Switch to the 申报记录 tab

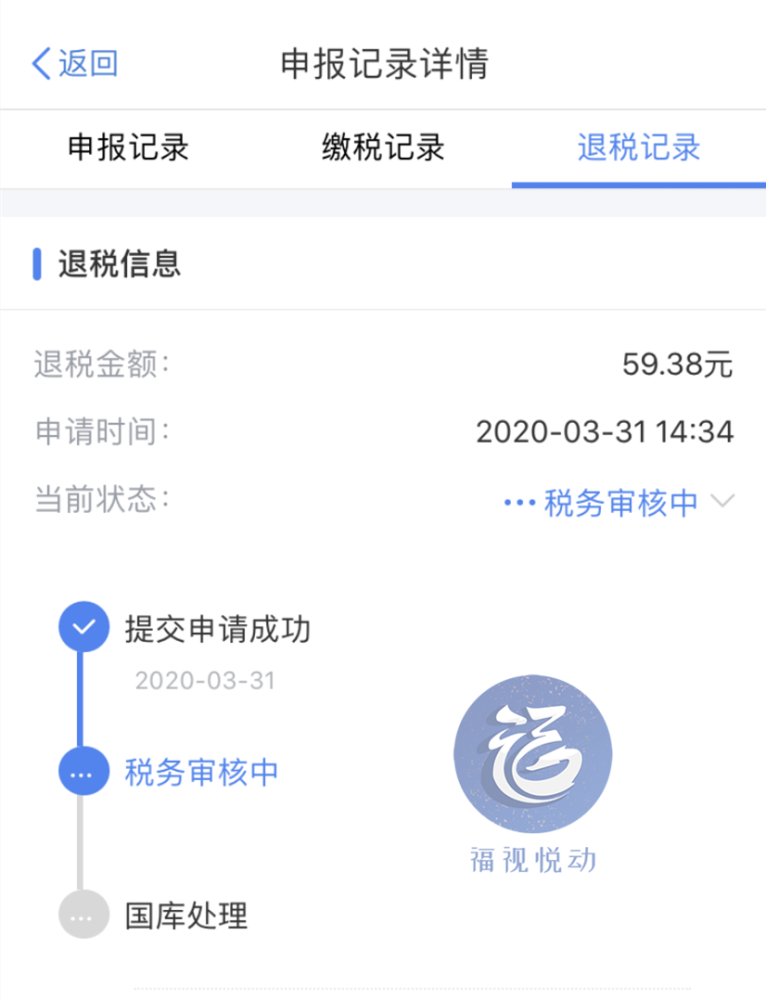click(x=128, y=148)
